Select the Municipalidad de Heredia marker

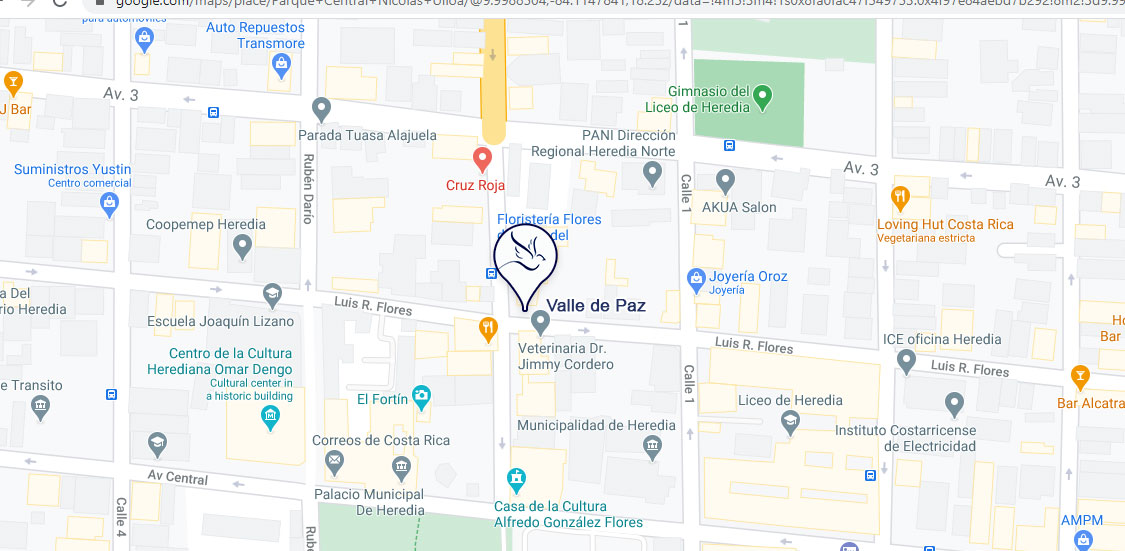coord(652,446)
